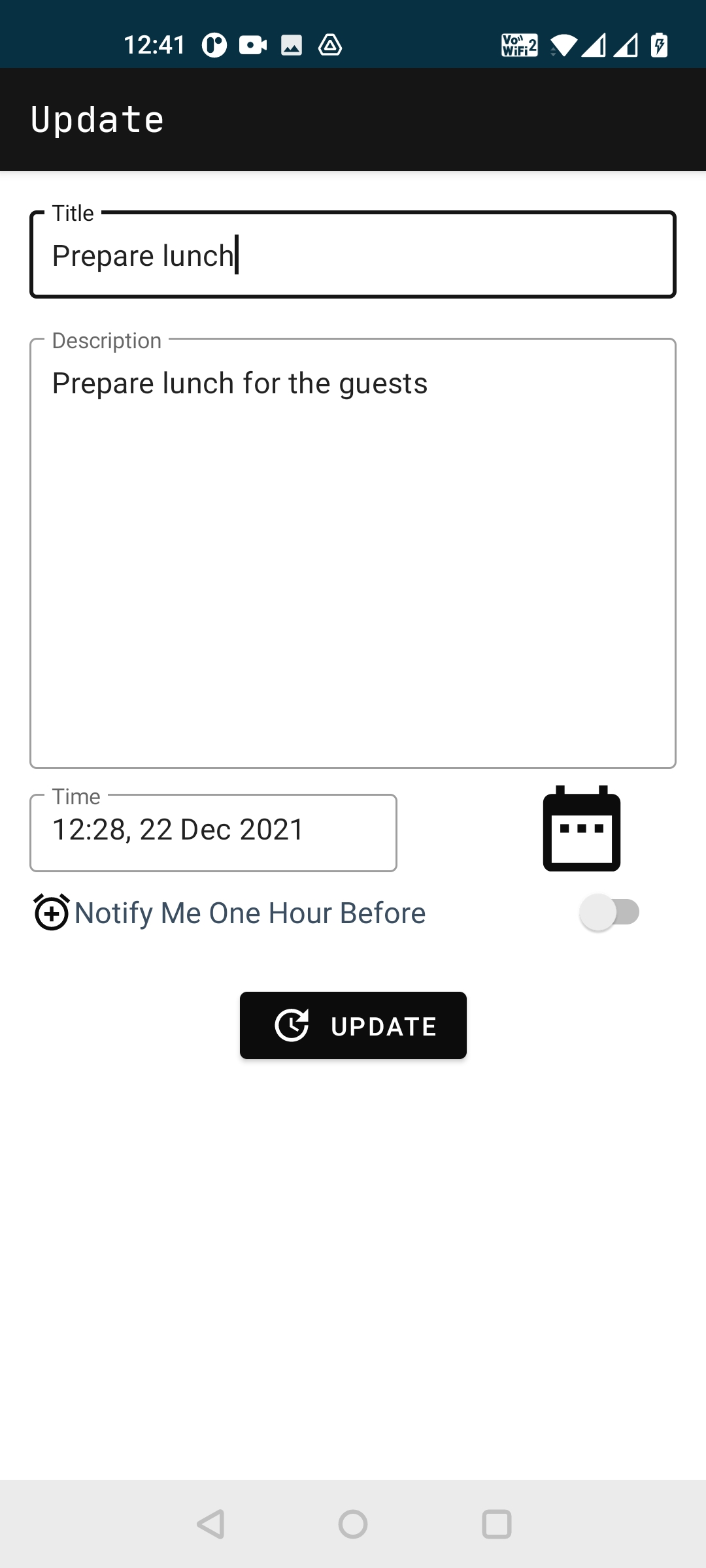Open the calendar date picker icon

pos(582,828)
